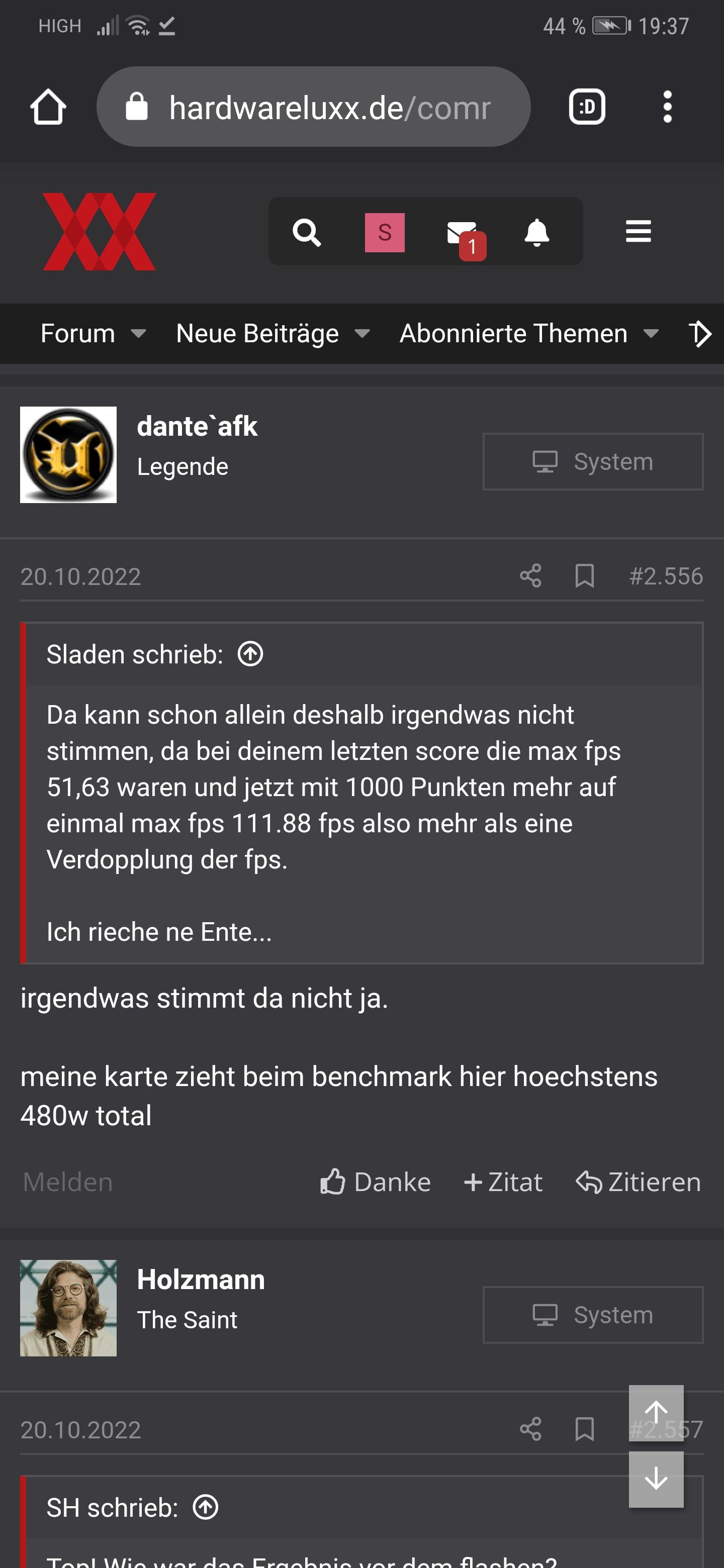Image resolution: width=724 pixels, height=1568 pixels.
Task: Reply with Zitieren on dante`afk's post
Action: [638, 1182]
